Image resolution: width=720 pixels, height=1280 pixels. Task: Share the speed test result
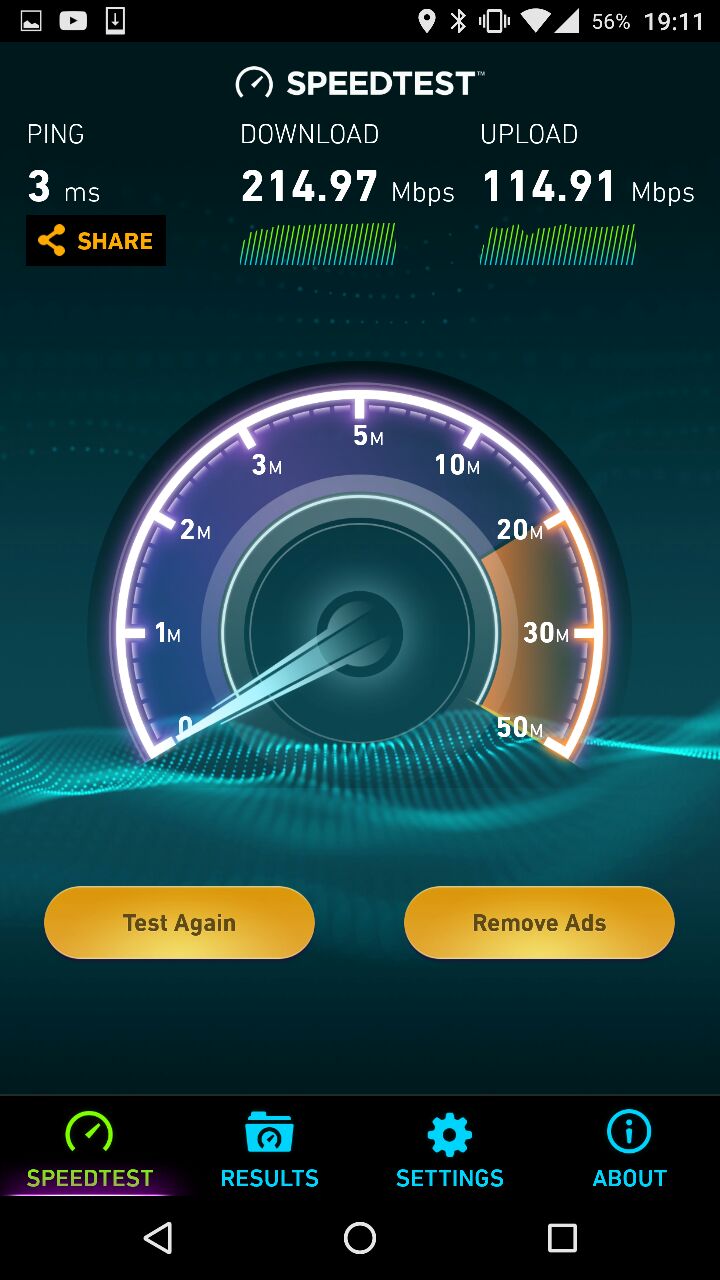(96, 241)
